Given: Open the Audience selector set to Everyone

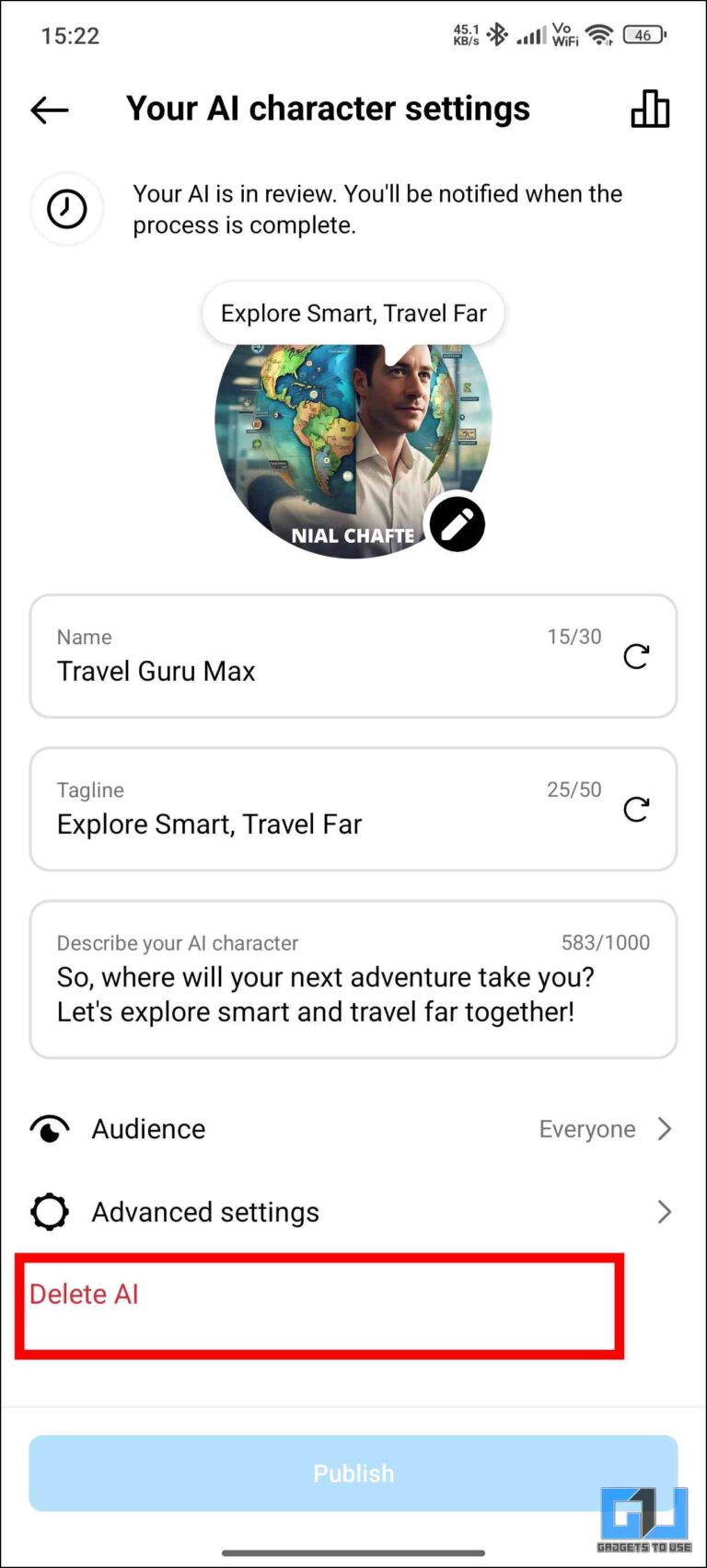Looking at the screenshot, I should coord(587,1129).
